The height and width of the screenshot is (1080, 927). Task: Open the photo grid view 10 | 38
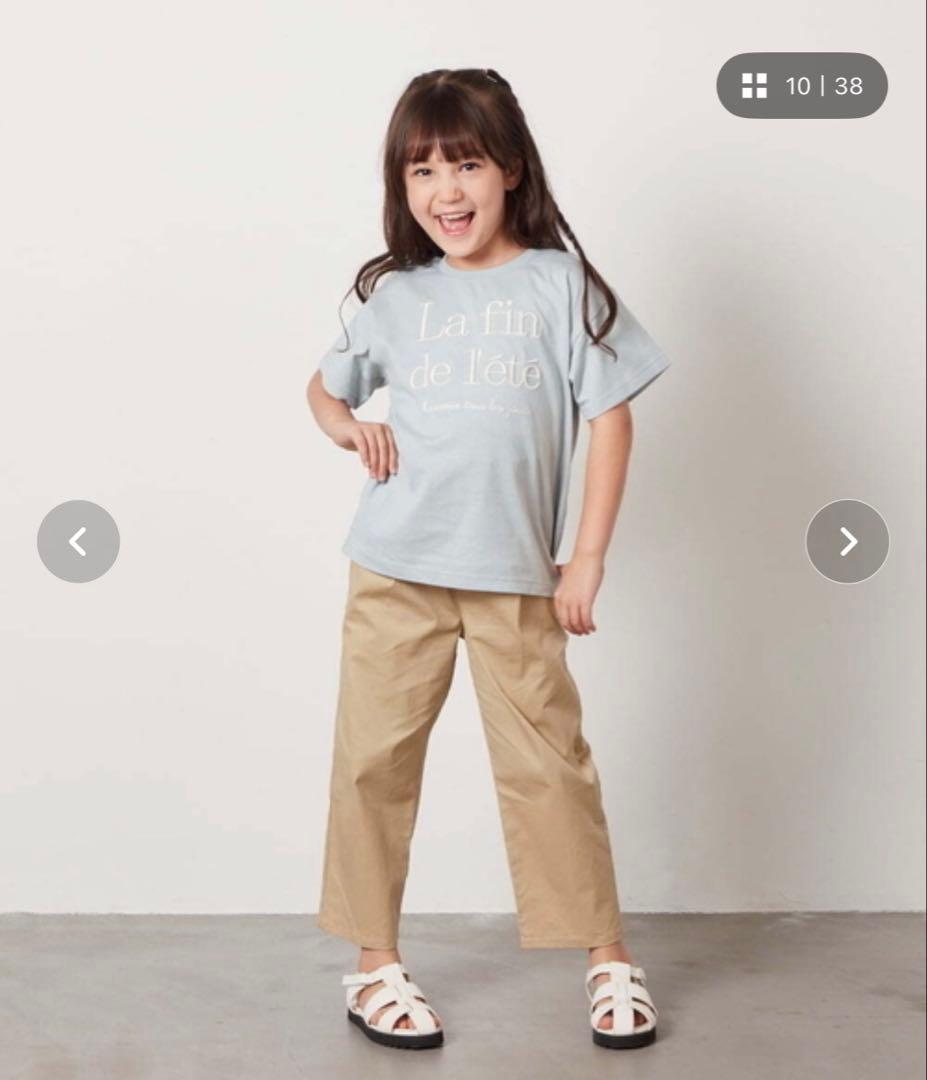coord(802,85)
